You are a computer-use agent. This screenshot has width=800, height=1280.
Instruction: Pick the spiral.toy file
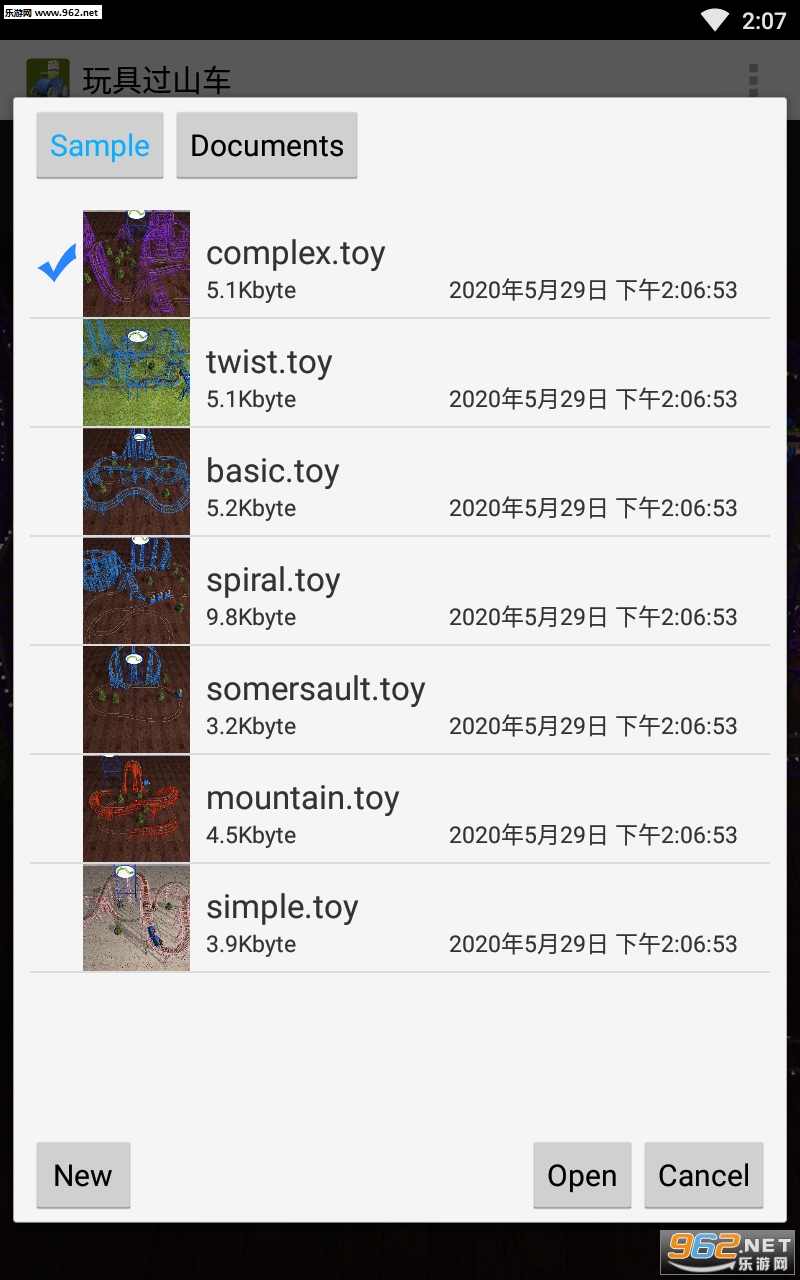[x=400, y=592]
